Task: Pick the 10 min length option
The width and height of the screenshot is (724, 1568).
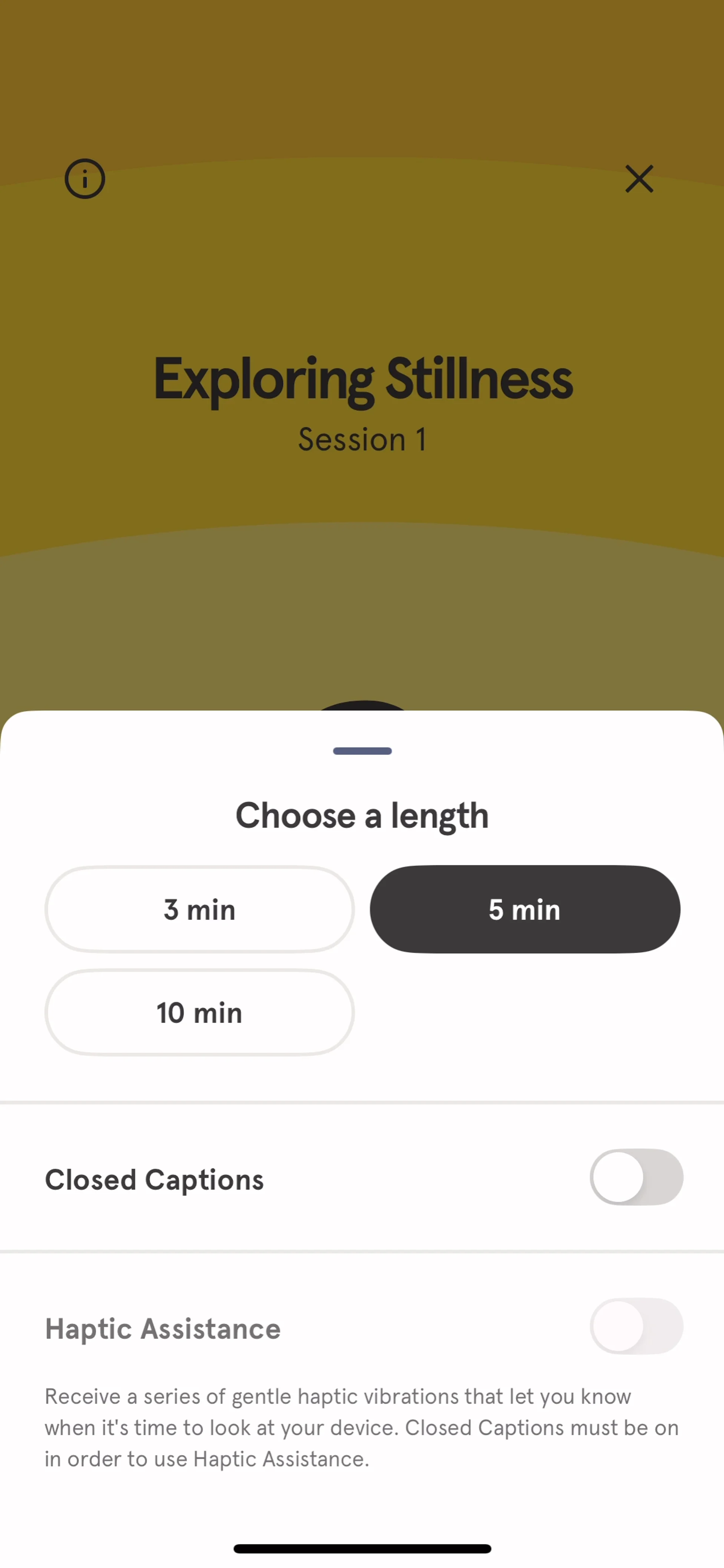Action: (x=199, y=1012)
